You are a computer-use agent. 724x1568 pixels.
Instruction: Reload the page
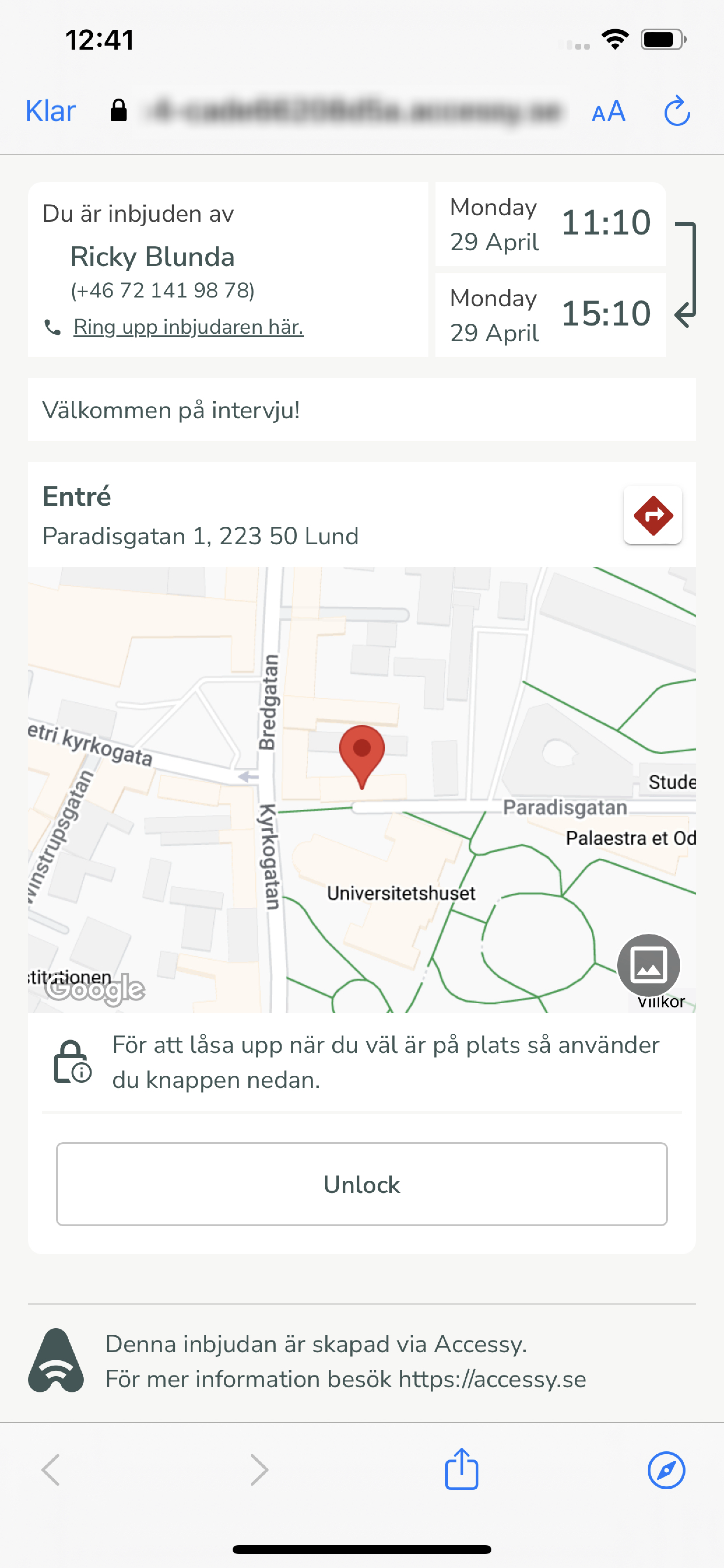coord(676,111)
